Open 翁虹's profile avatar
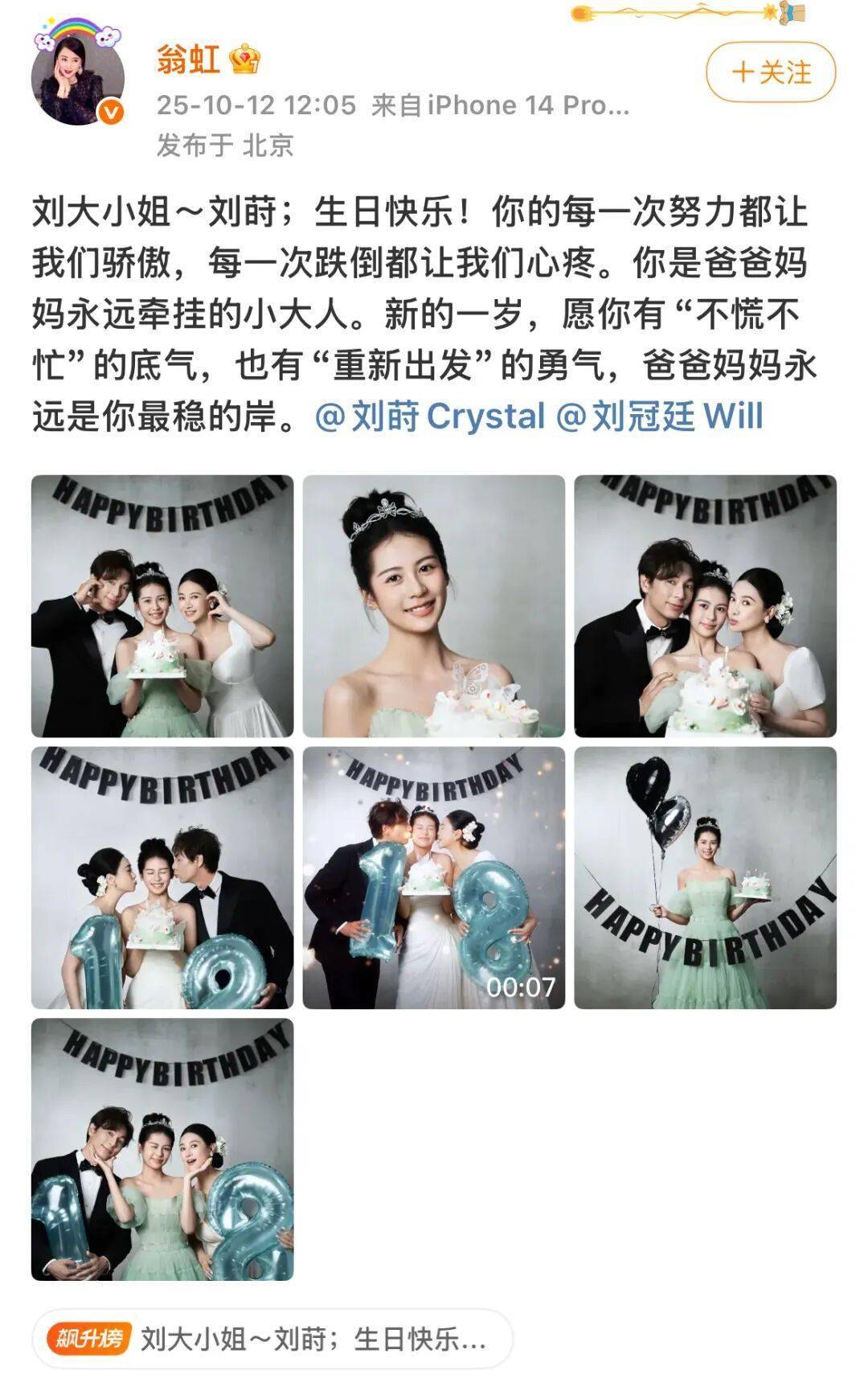 coord(78,79)
